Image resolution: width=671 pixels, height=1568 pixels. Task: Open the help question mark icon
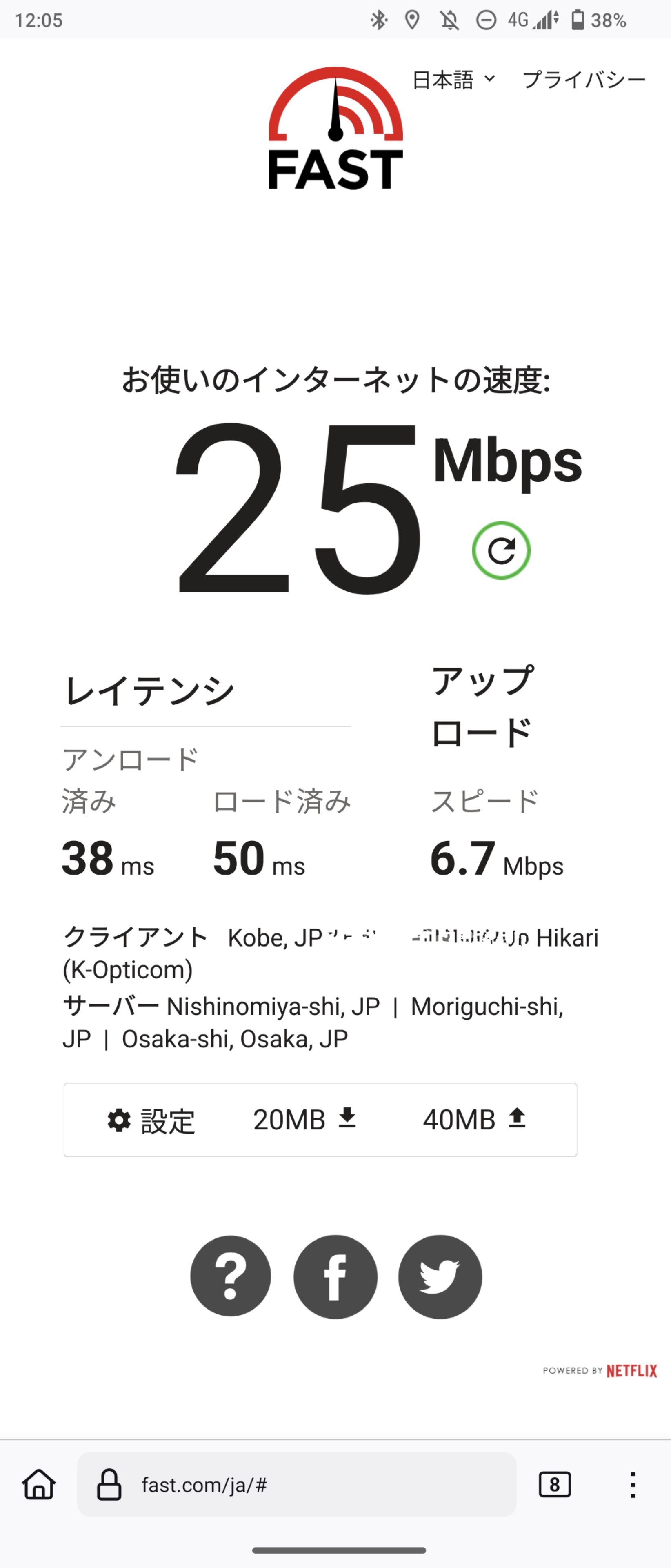pyautogui.click(x=231, y=1276)
